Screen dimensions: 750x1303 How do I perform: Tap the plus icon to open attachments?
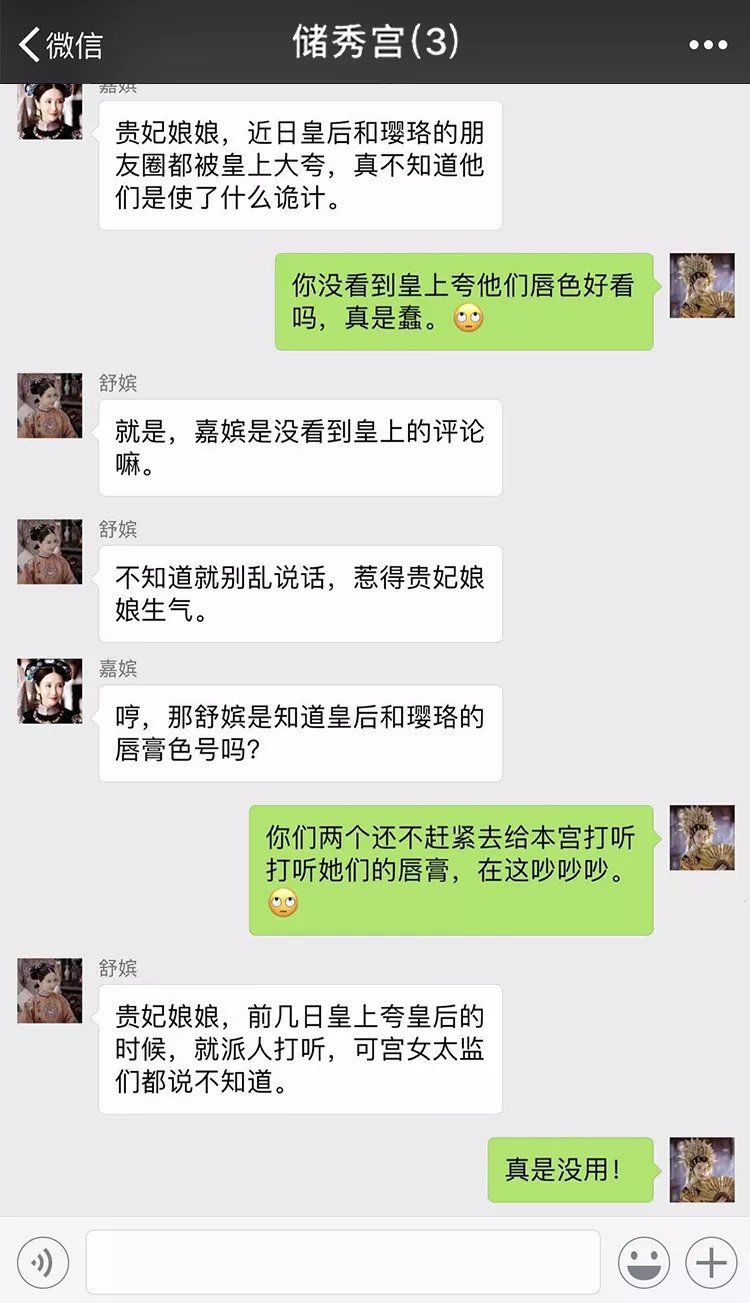coord(711,1264)
